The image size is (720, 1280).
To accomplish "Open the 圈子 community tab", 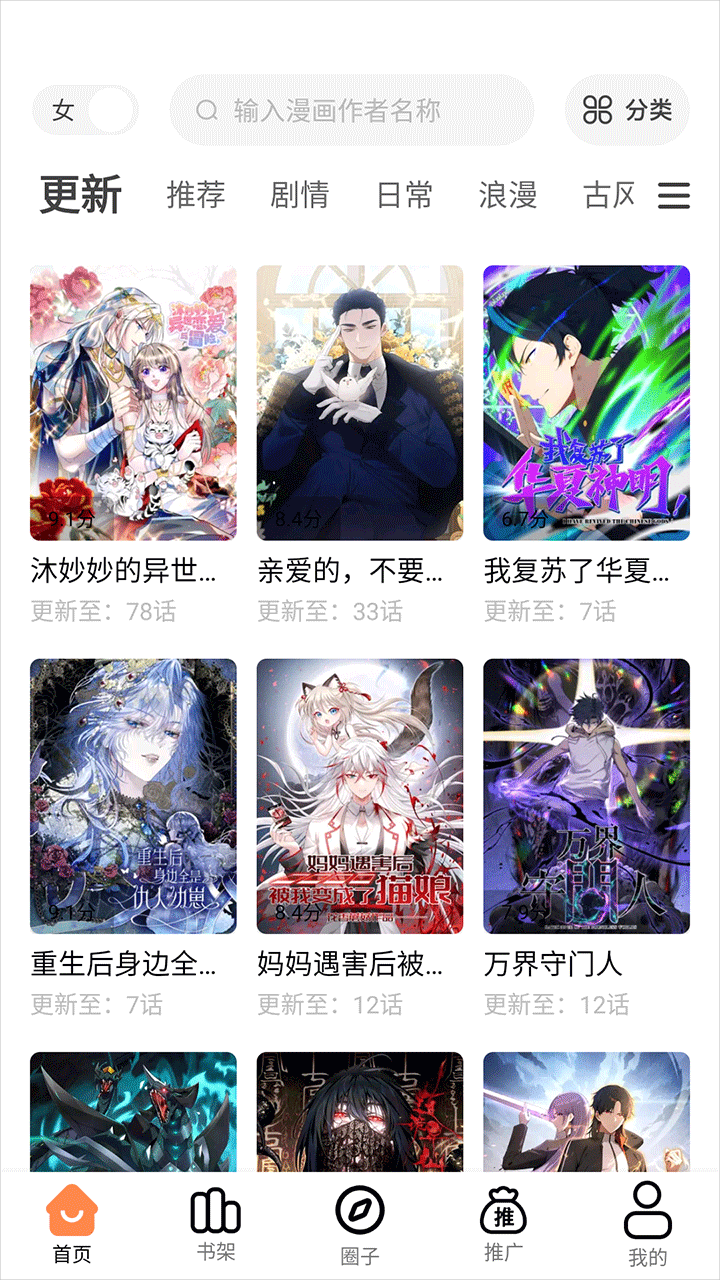I will pyautogui.click(x=360, y=1224).
